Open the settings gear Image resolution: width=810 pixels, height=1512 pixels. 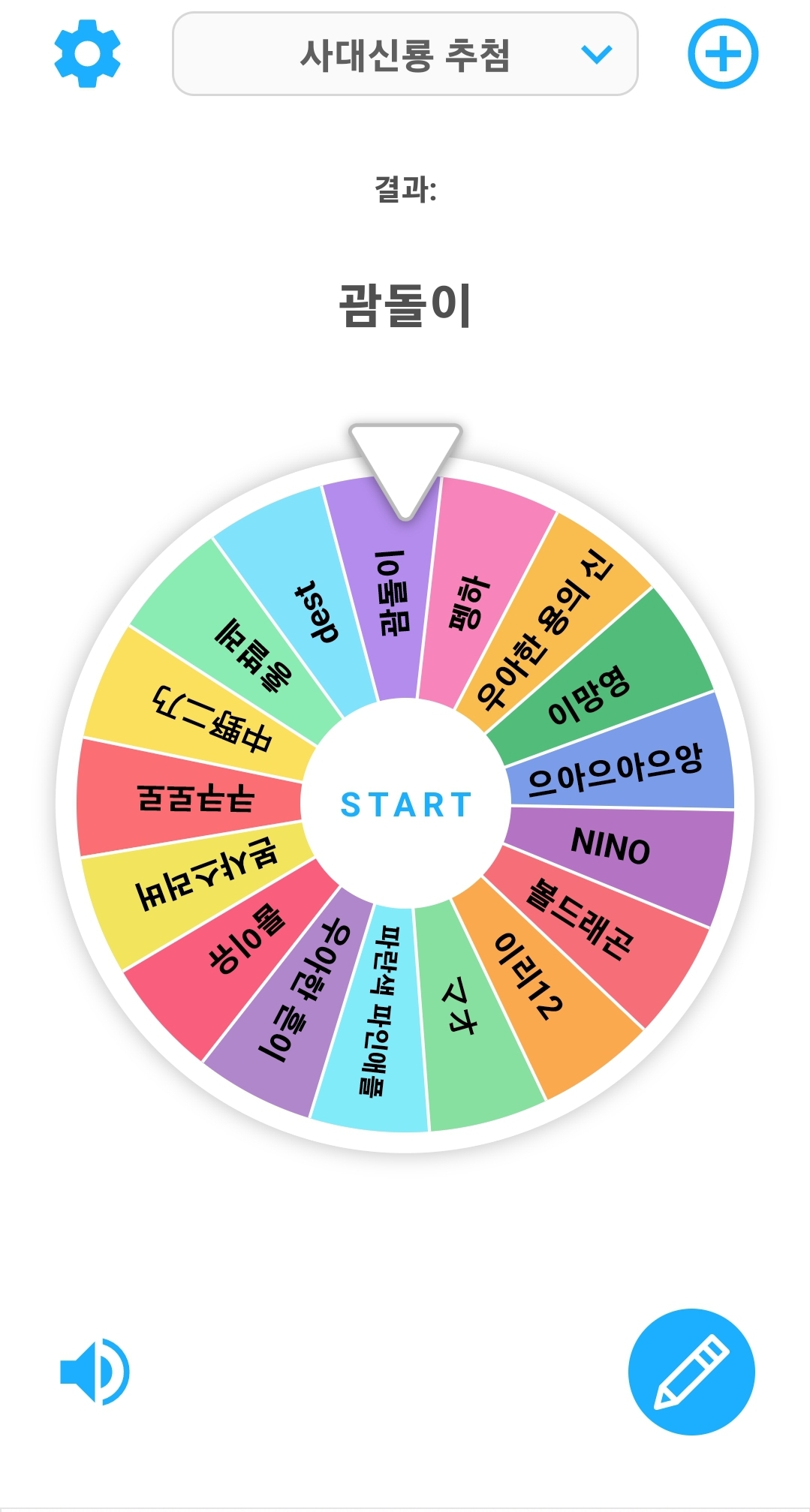pos(87,54)
